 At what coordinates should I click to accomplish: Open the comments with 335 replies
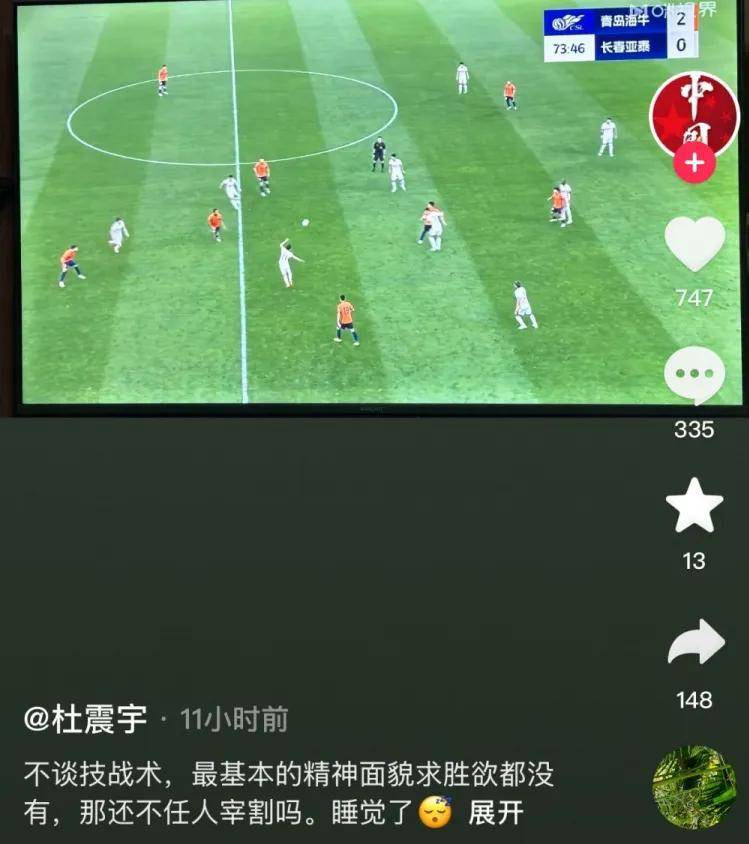(x=694, y=376)
